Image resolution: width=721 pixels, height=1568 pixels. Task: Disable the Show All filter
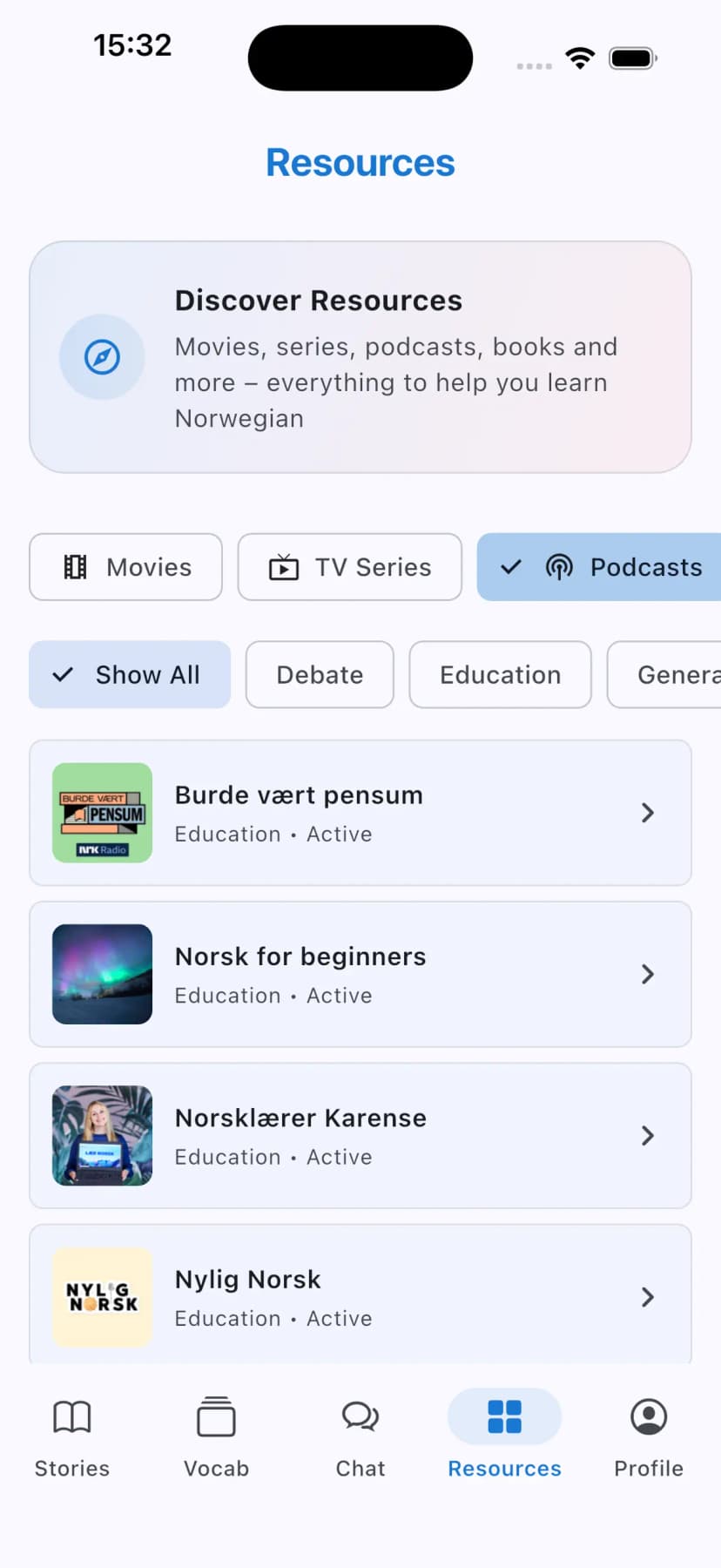(129, 674)
